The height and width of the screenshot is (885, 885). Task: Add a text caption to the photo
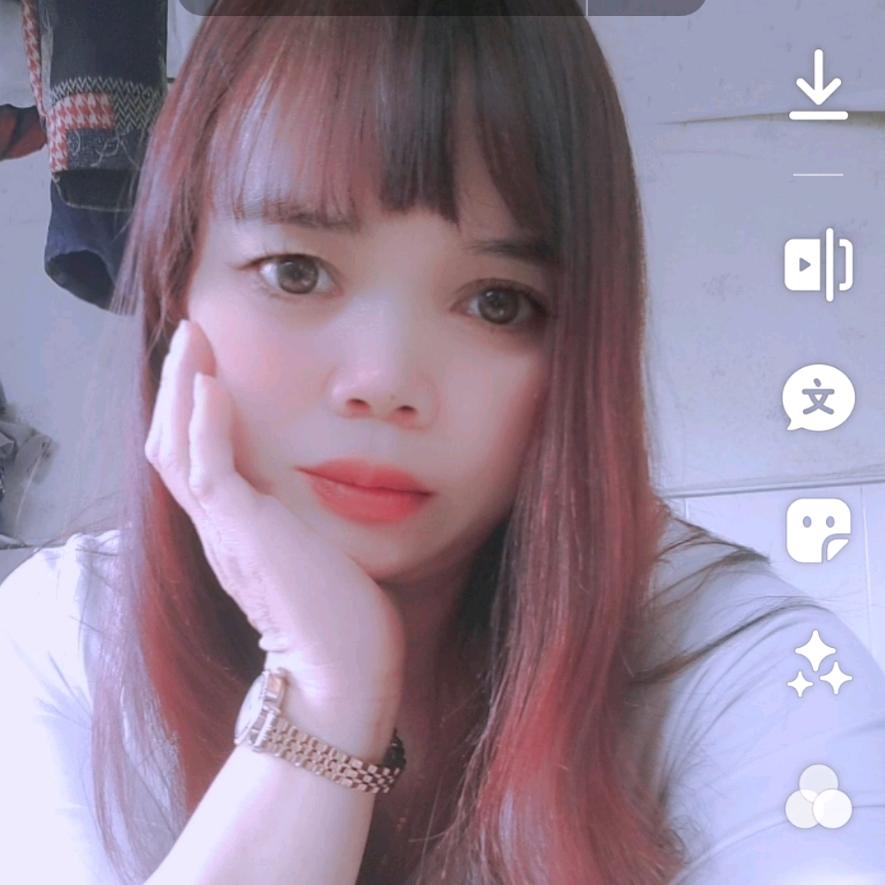click(818, 398)
